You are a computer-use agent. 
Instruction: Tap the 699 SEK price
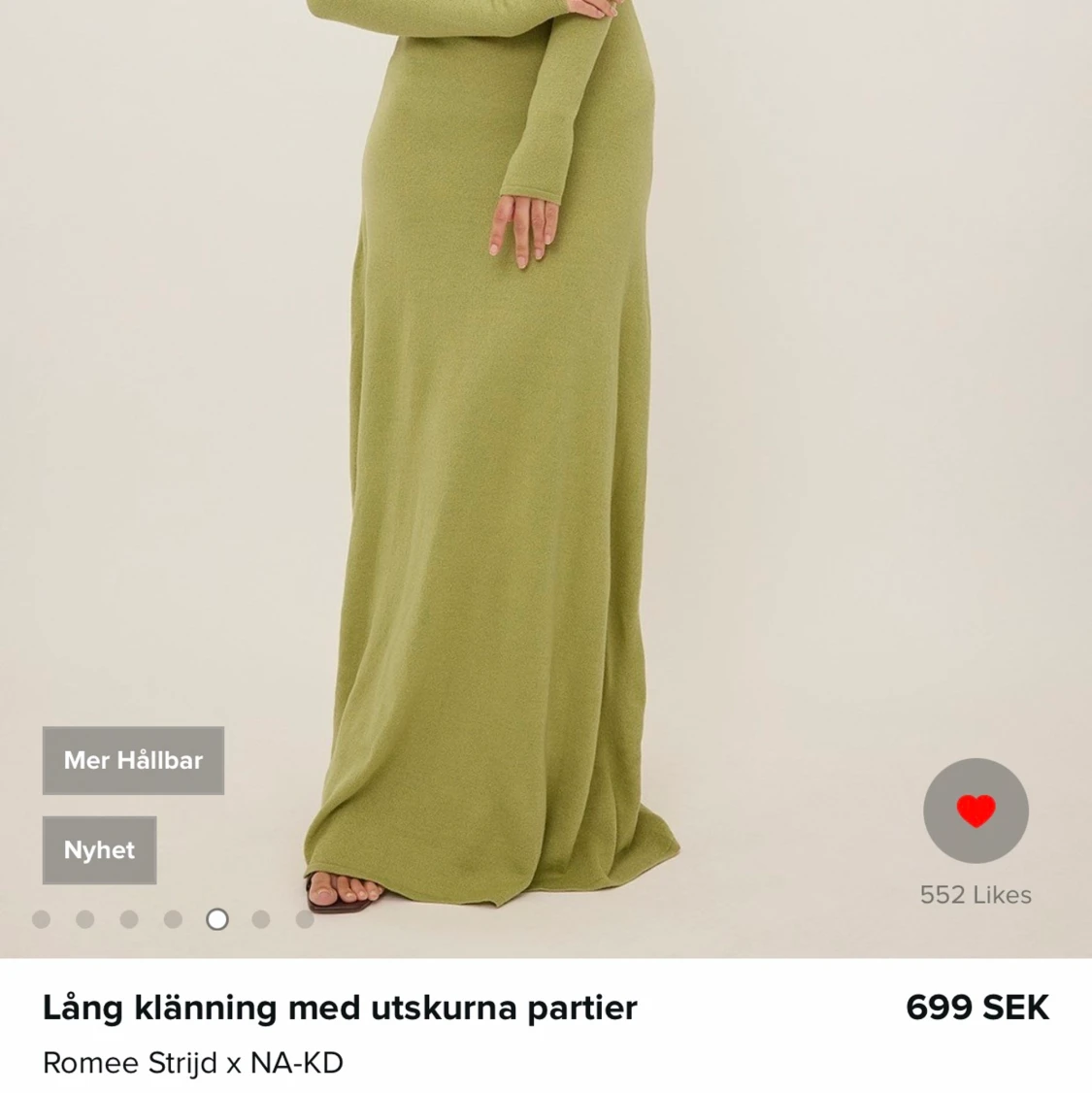pos(974,1008)
